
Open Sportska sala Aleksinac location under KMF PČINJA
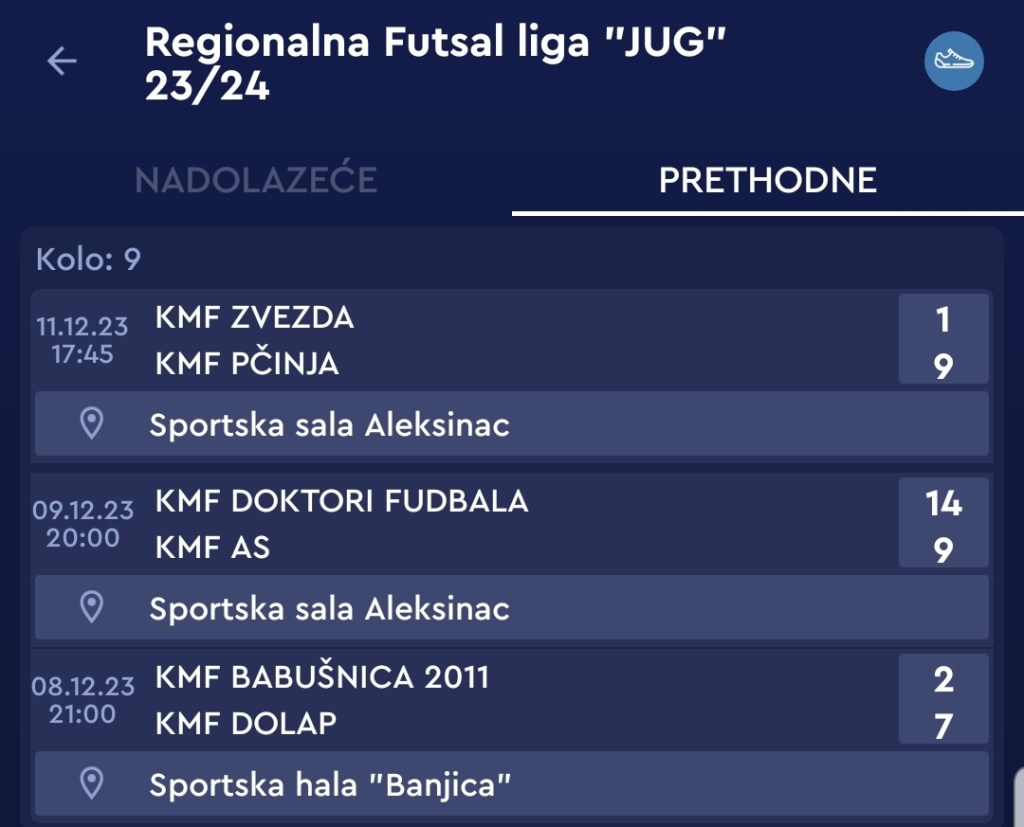click(510, 424)
